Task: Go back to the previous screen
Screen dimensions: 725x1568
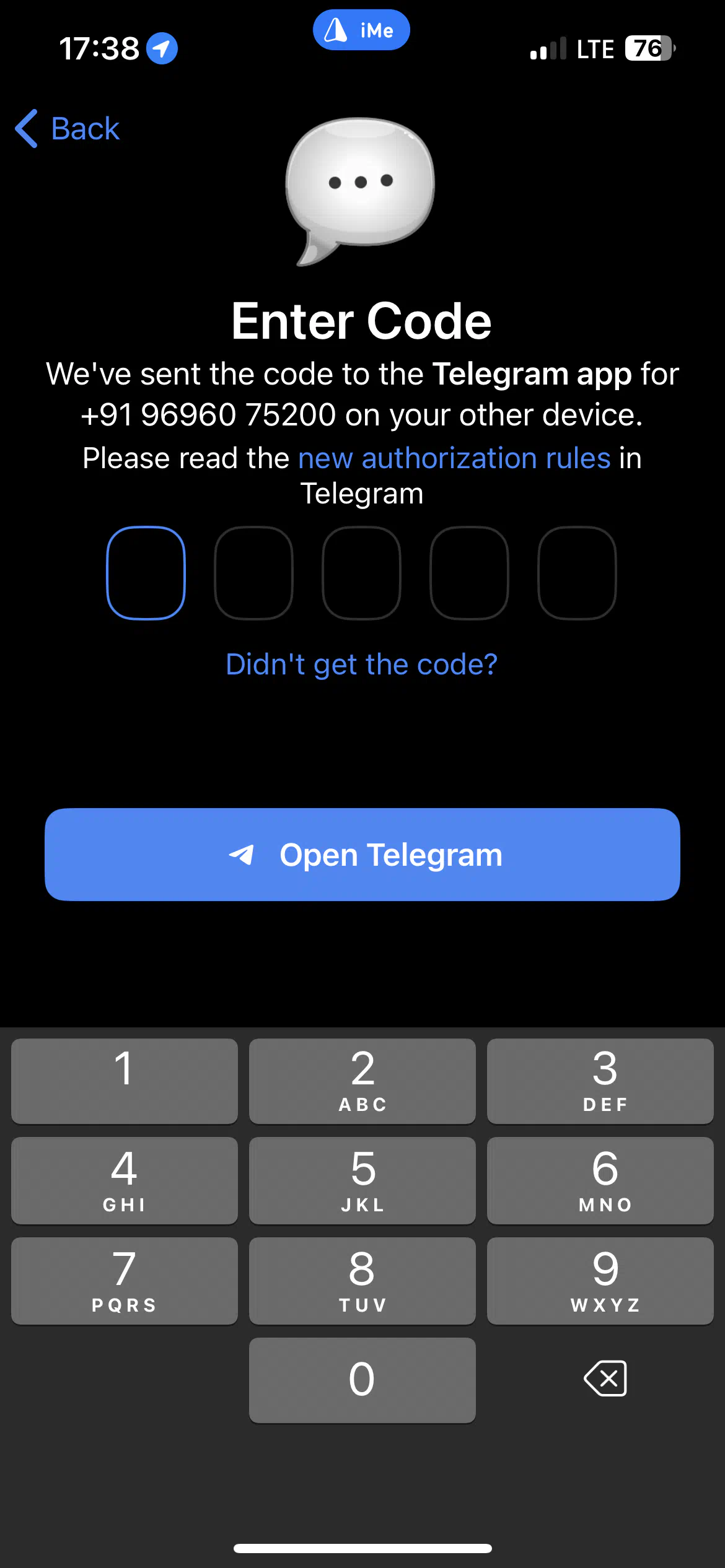Action: 67,129
